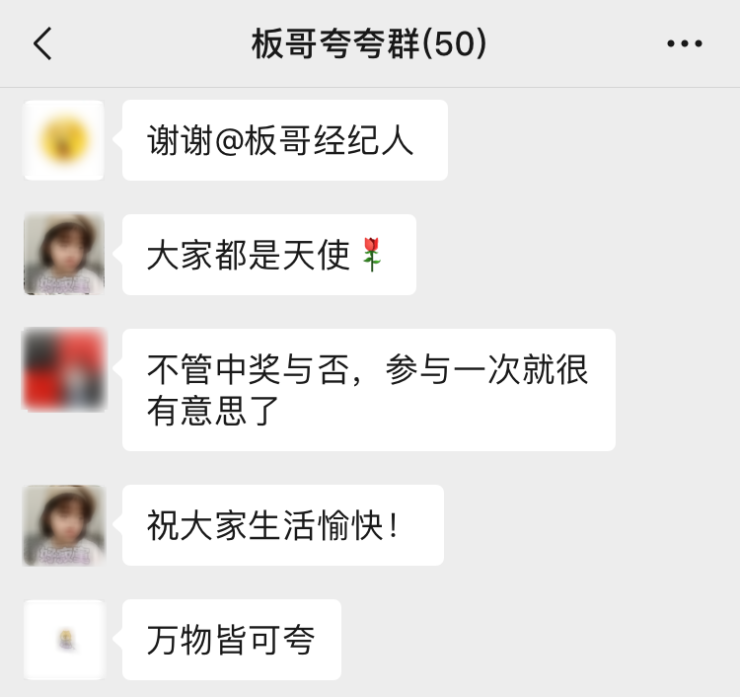View profile of the 不管中奖与否 sender
The height and width of the screenshot is (697, 740).
pyautogui.click(x=64, y=369)
